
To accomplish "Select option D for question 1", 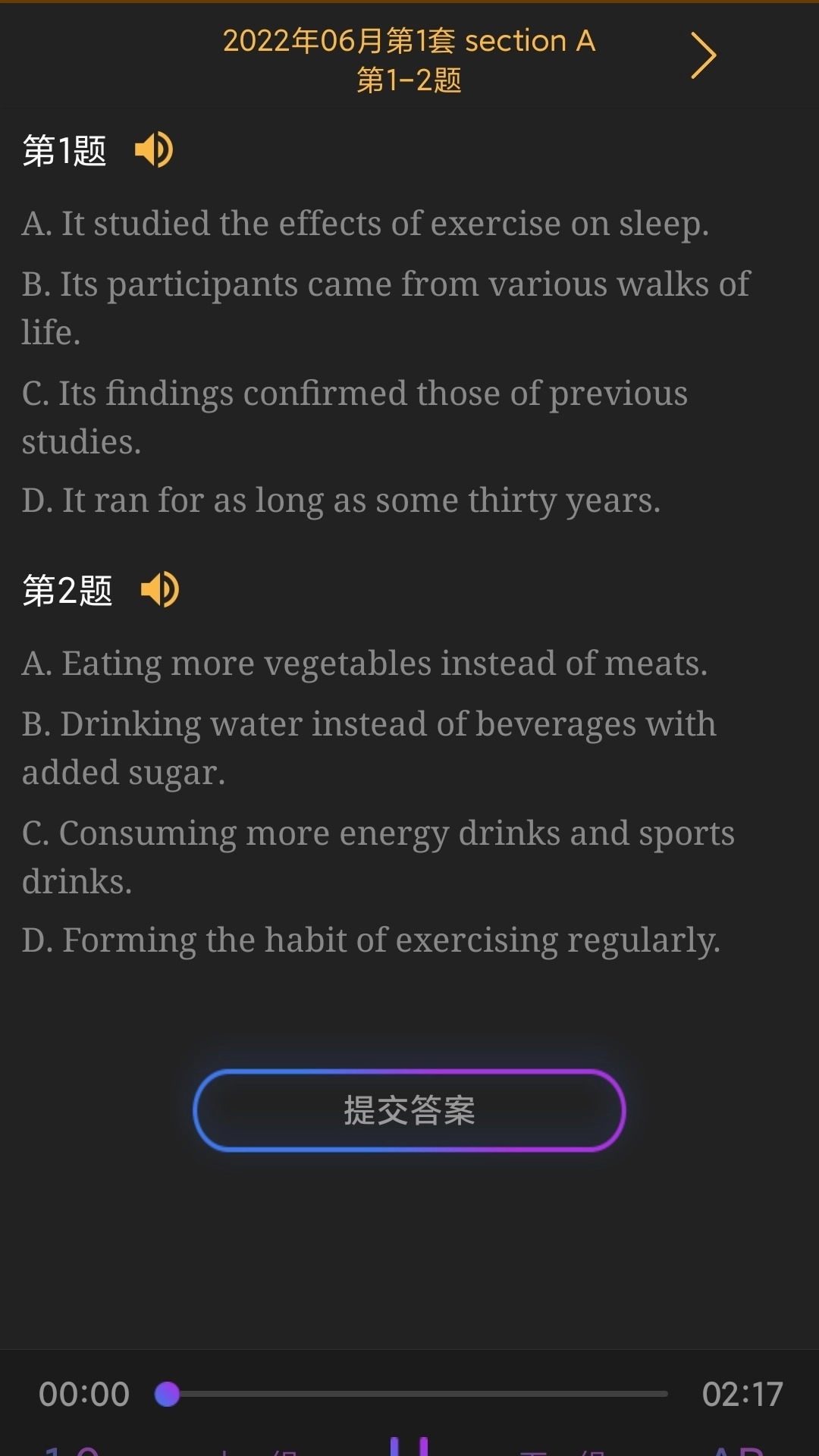I will tap(340, 499).
